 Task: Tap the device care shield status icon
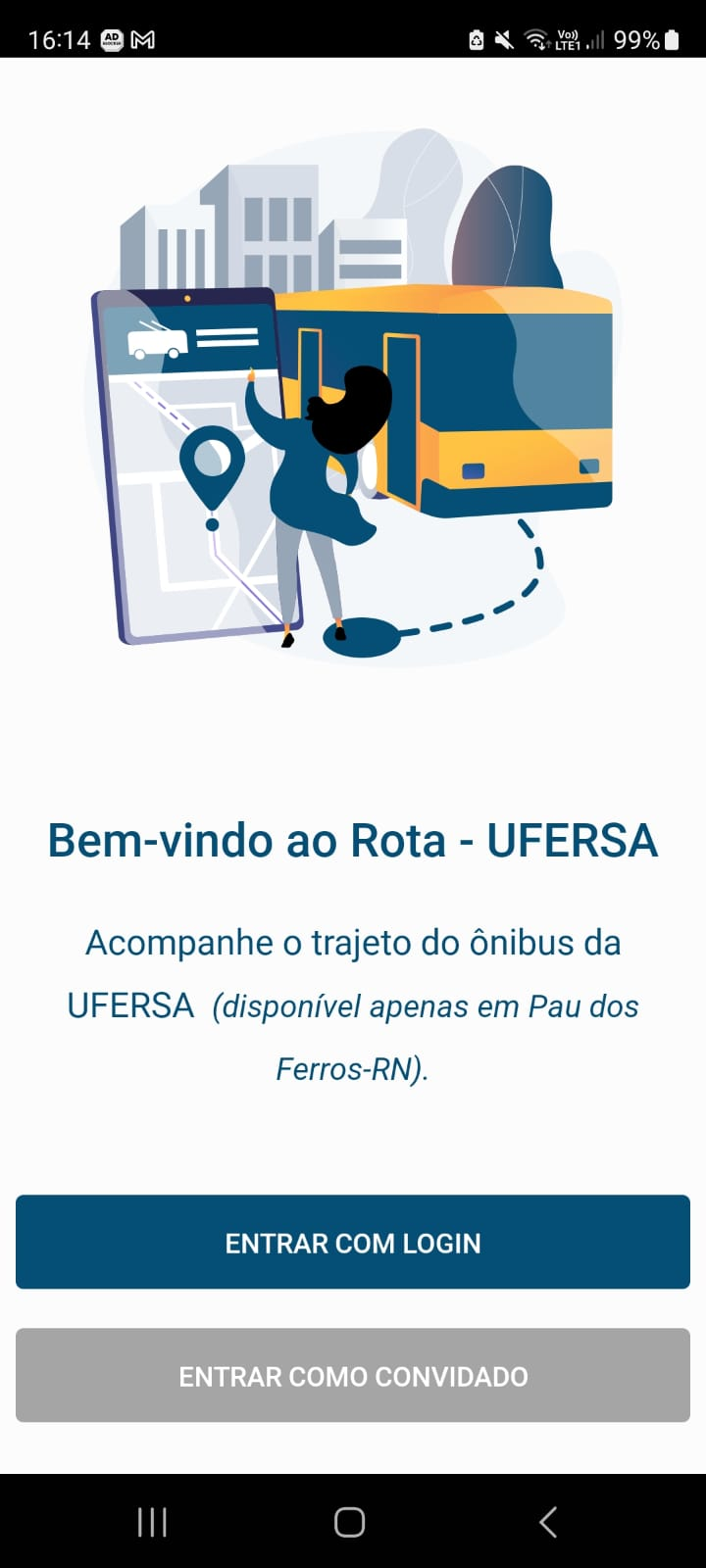point(477,39)
